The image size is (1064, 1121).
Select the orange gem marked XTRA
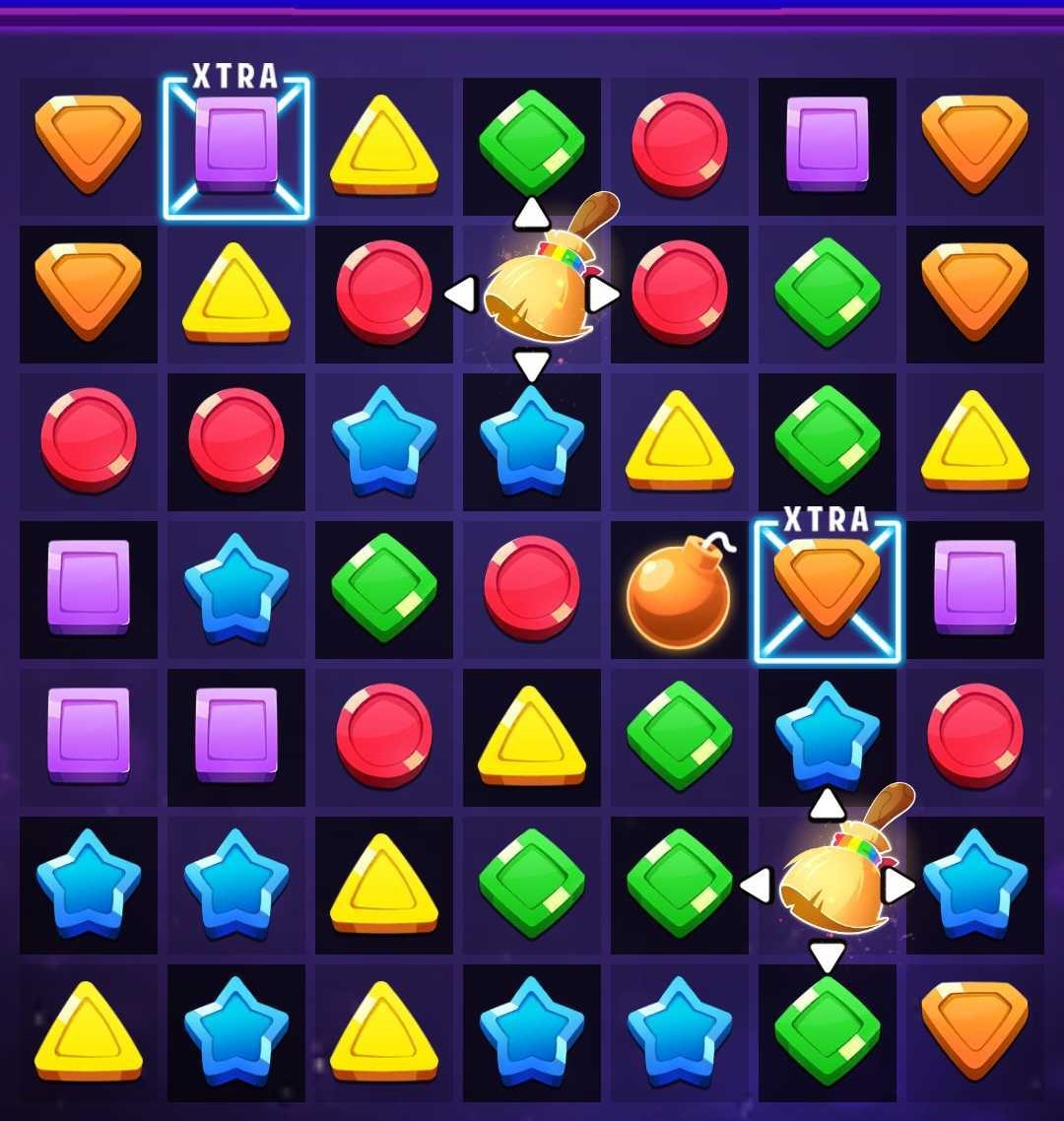click(828, 589)
